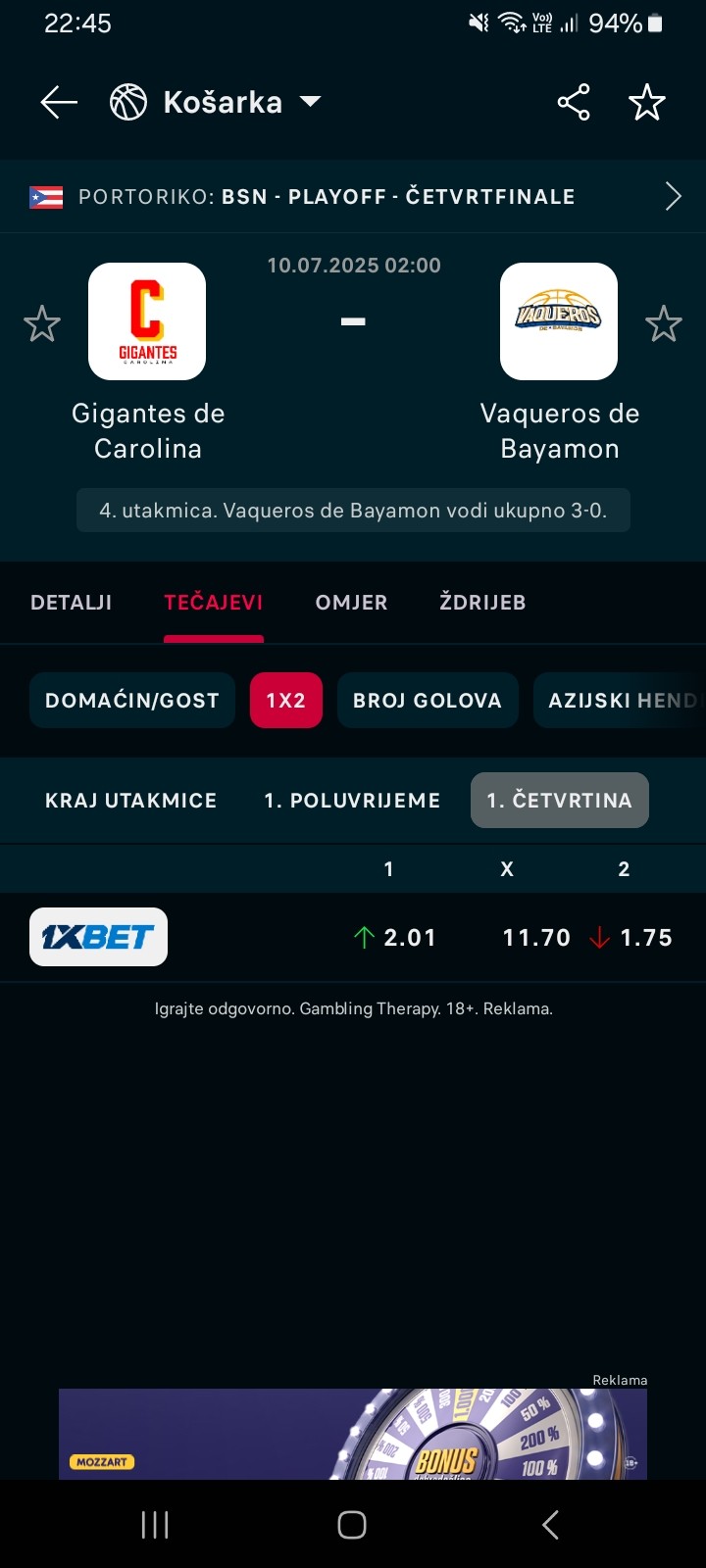Show odds for 1. Poluvrijeme
This screenshot has width=706, height=1568.
(352, 801)
